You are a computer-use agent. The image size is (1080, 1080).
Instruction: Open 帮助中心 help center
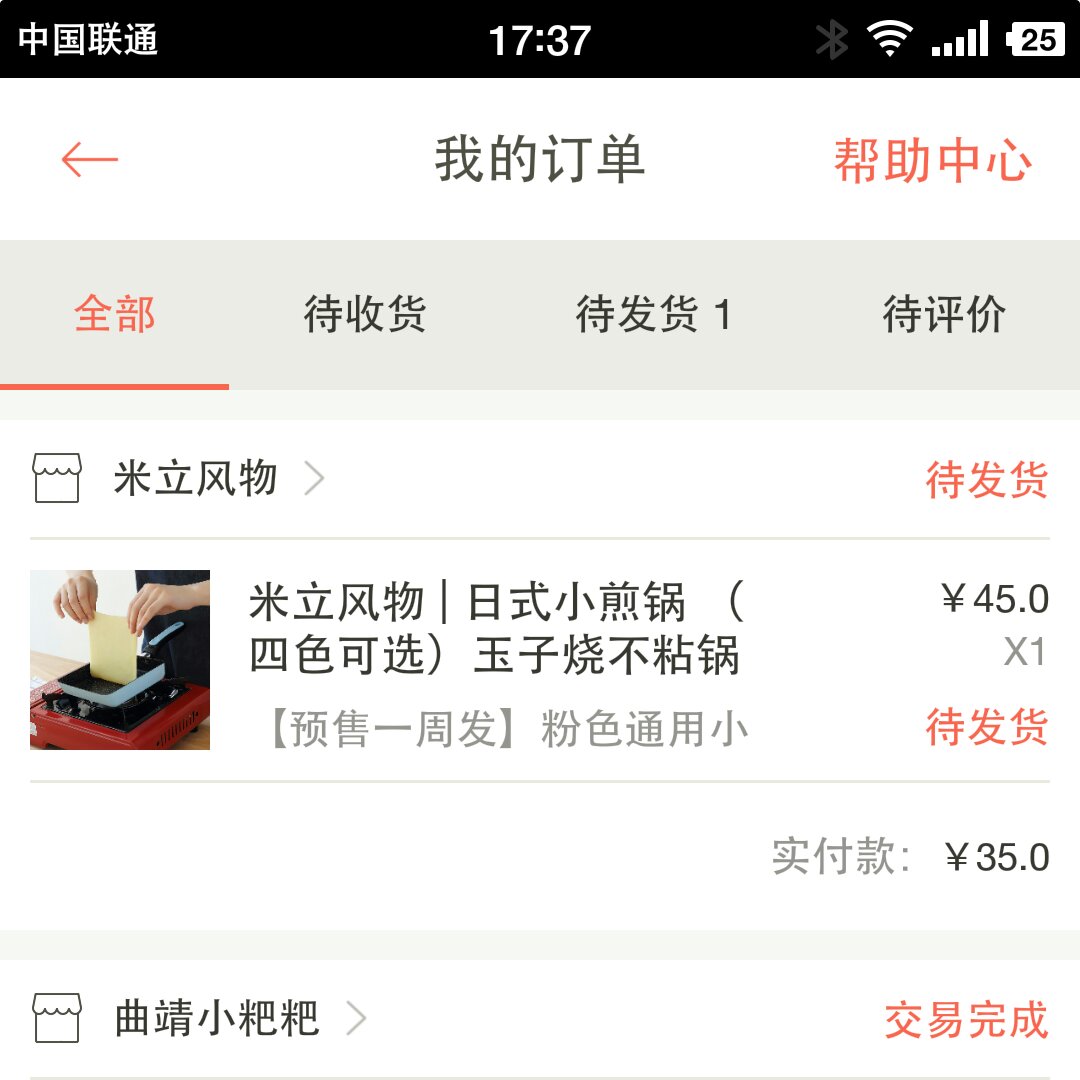click(x=932, y=161)
